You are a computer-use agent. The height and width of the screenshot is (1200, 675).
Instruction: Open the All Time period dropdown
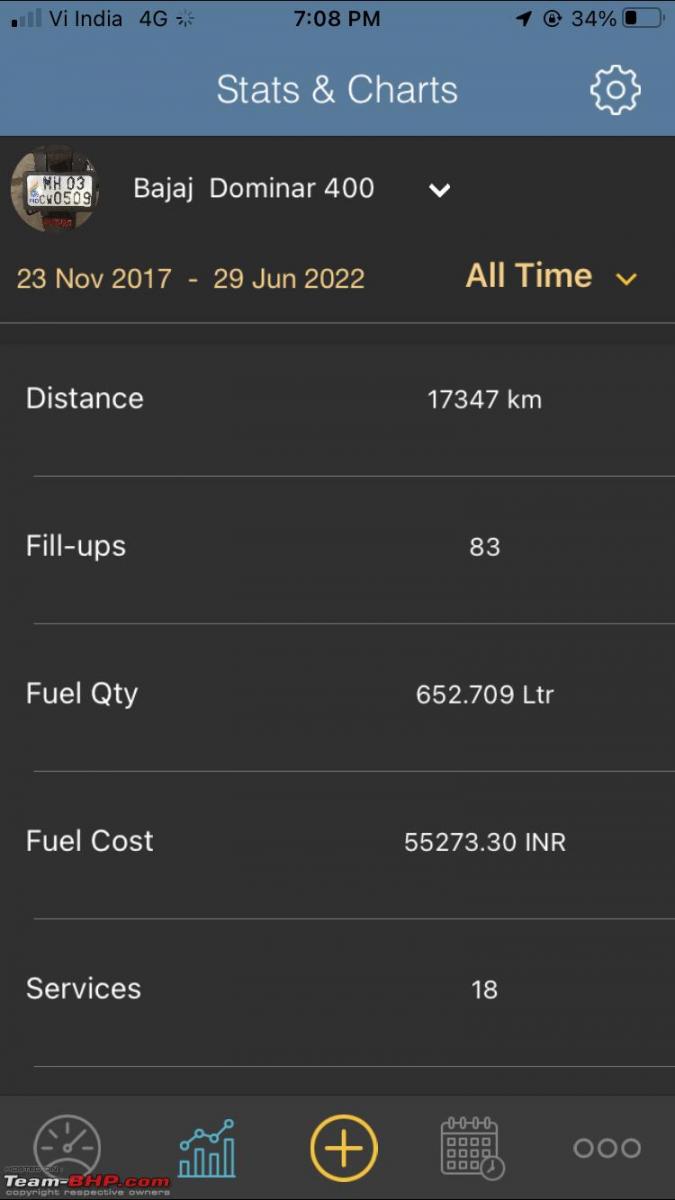click(551, 276)
